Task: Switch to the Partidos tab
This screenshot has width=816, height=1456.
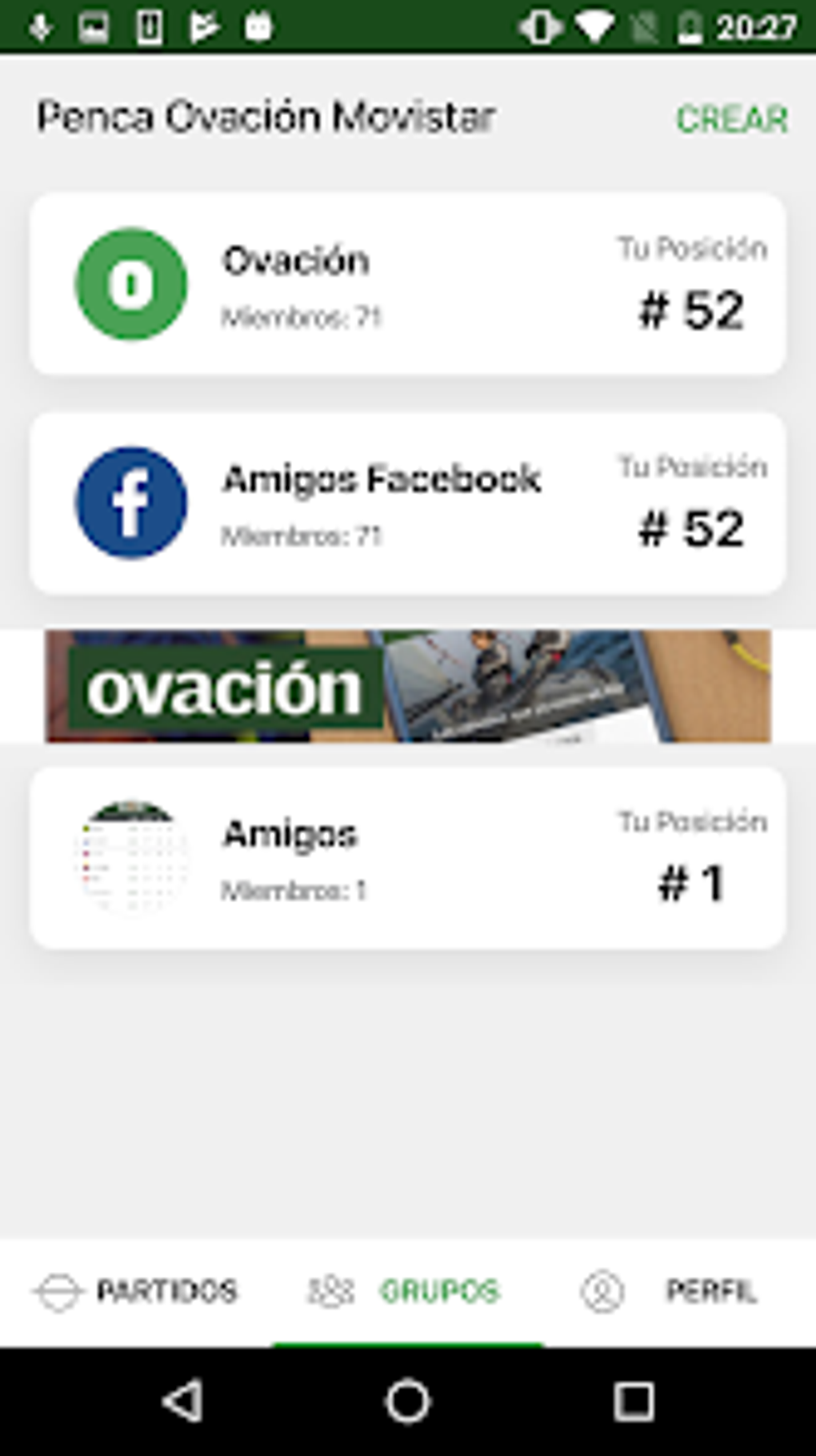Action: pos(136,1291)
